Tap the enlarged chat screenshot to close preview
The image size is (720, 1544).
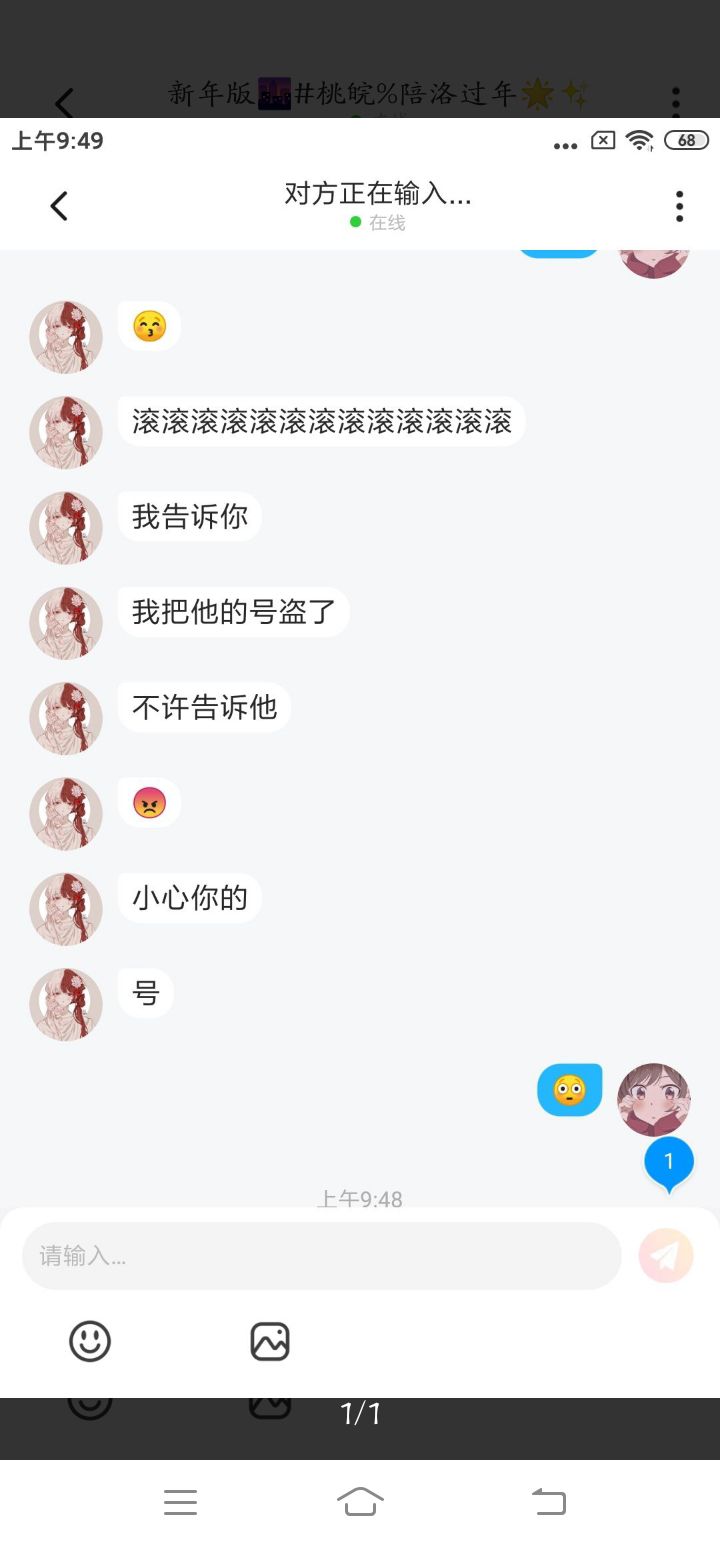(x=360, y=700)
